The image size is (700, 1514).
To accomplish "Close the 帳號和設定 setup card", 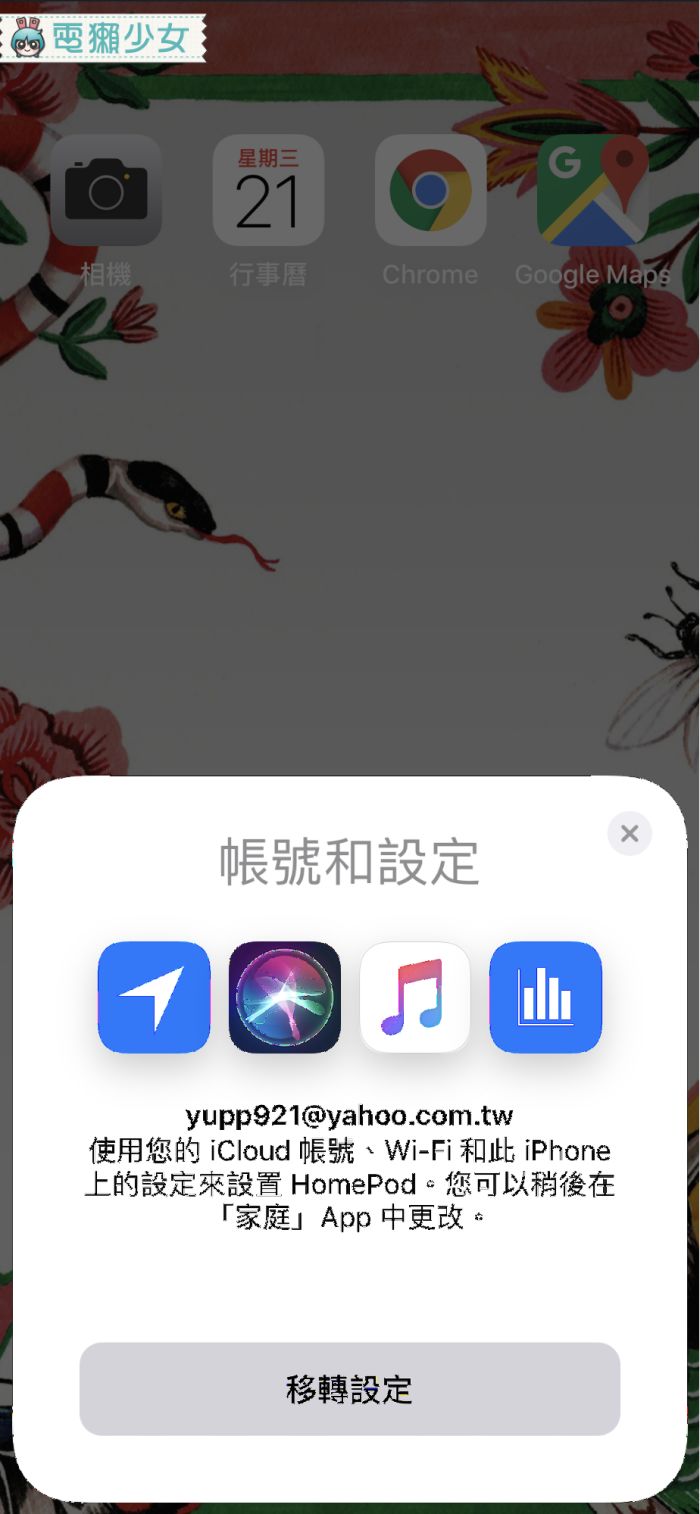I will tap(629, 833).
